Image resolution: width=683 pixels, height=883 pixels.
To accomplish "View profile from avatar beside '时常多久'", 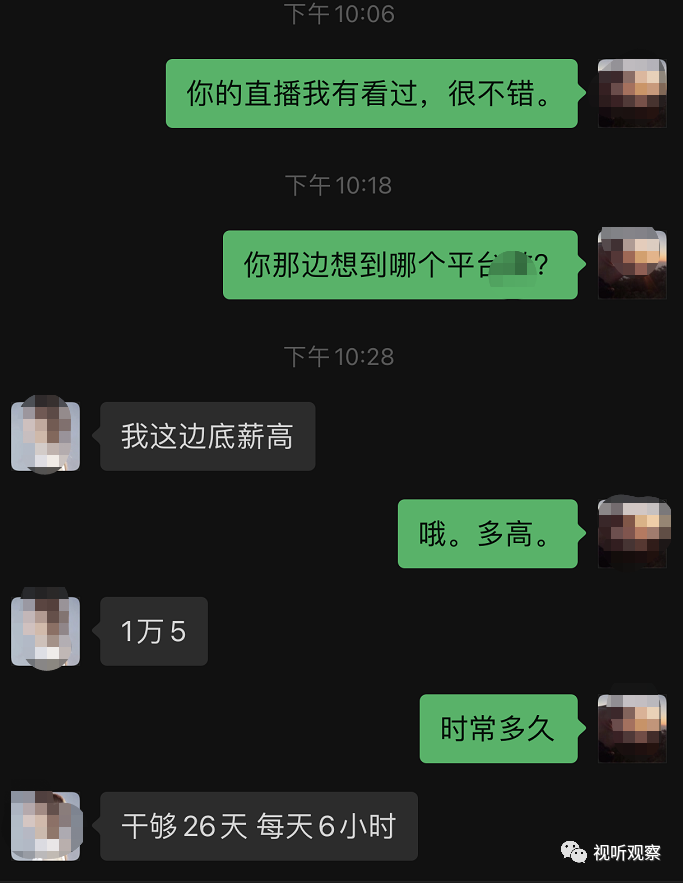I will click(631, 729).
